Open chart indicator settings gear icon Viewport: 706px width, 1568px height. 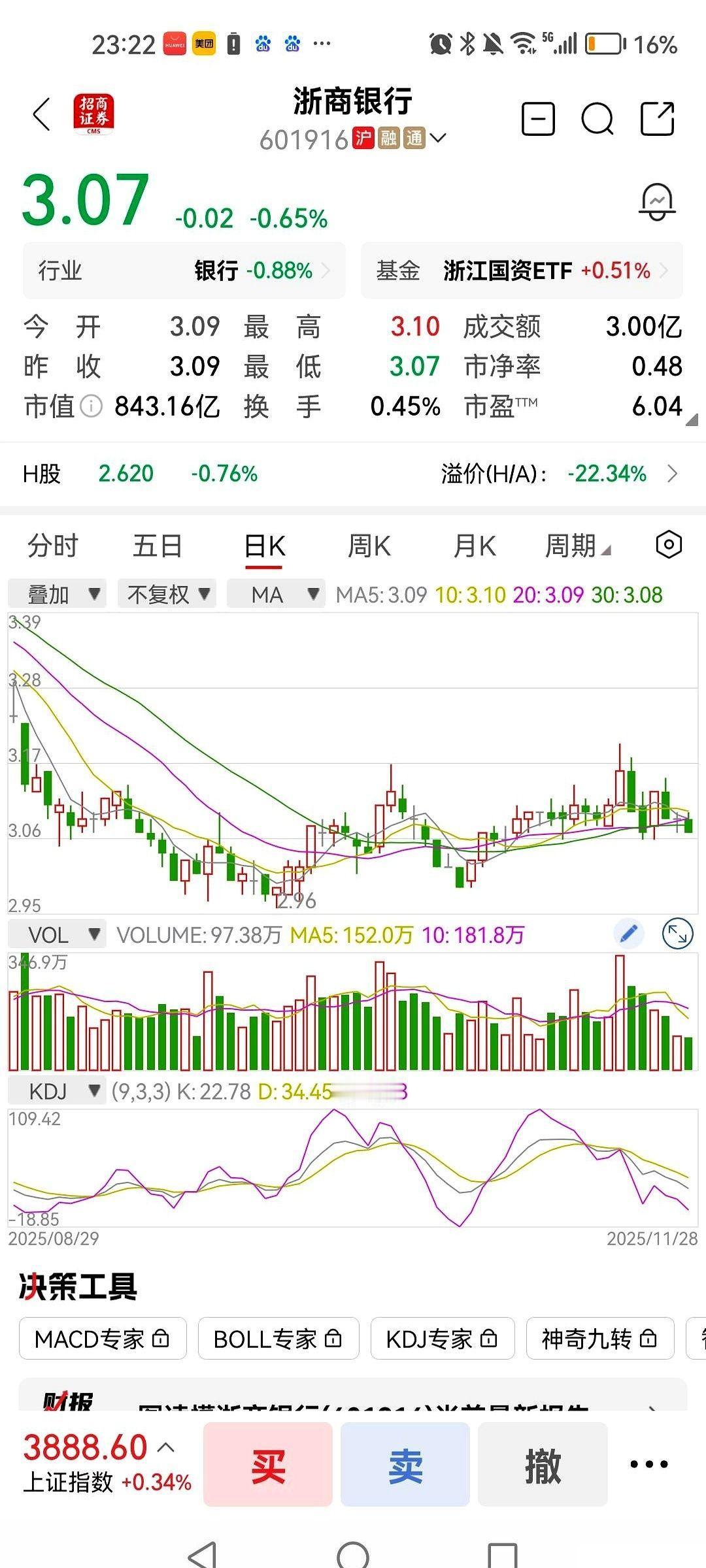click(x=668, y=544)
